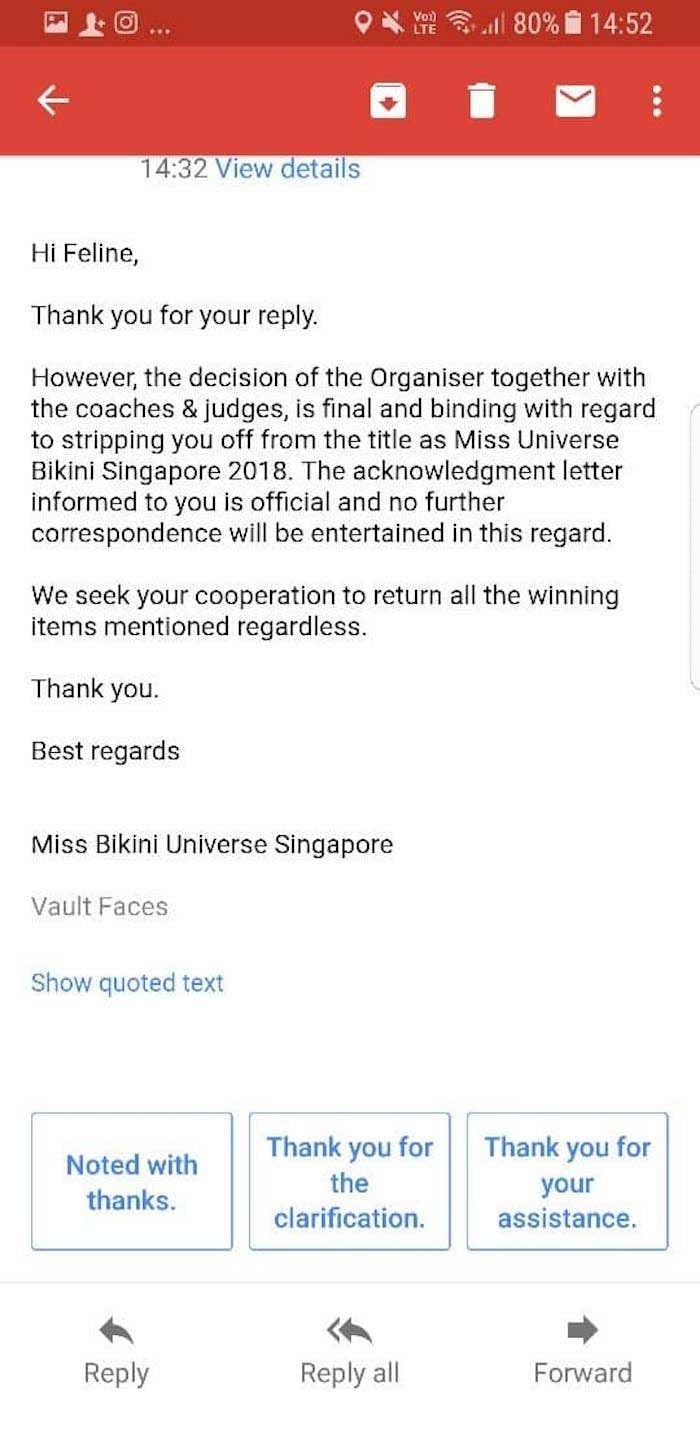Archive this email
700x1439 pixels.
pyautogui.click(x=388, y=100)
